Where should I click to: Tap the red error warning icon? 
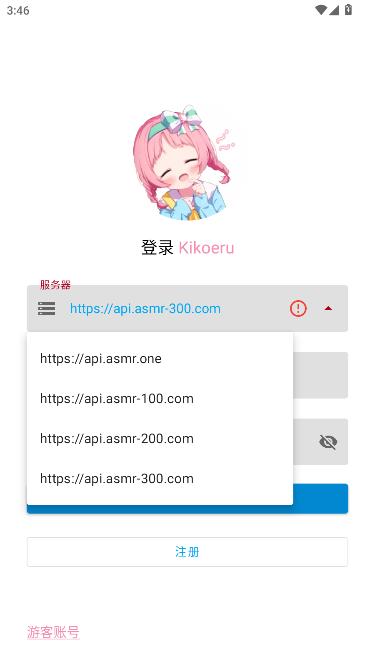click(x=298, y=308)
